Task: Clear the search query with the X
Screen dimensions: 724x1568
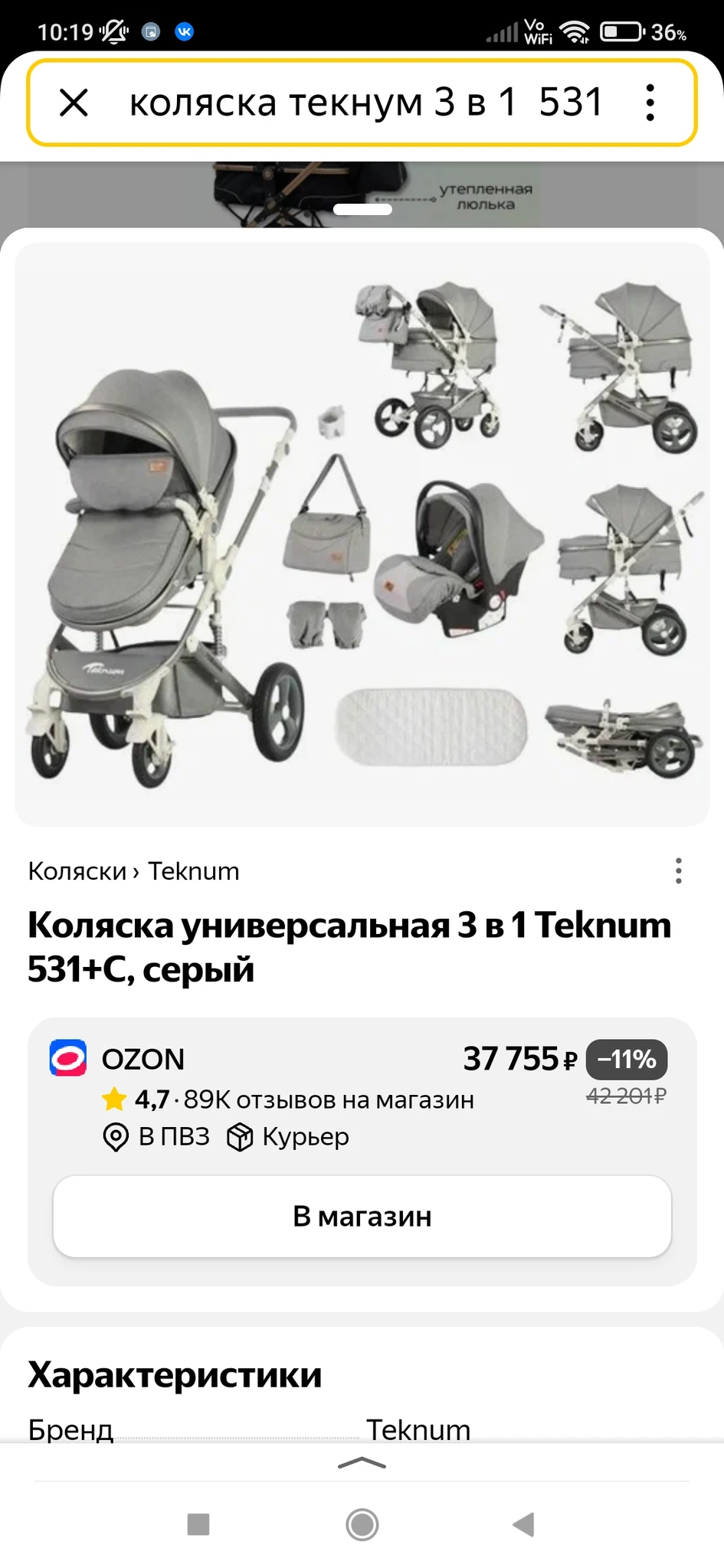Action: pos(74,103)
